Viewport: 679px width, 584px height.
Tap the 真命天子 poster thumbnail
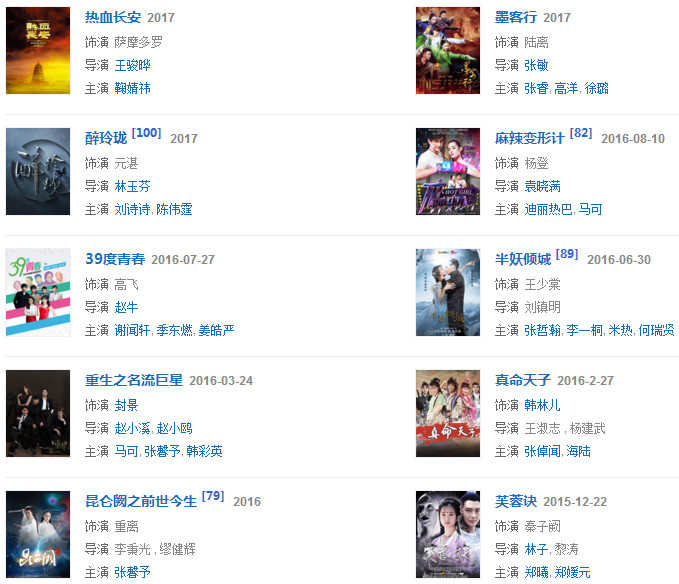(448, 414)
